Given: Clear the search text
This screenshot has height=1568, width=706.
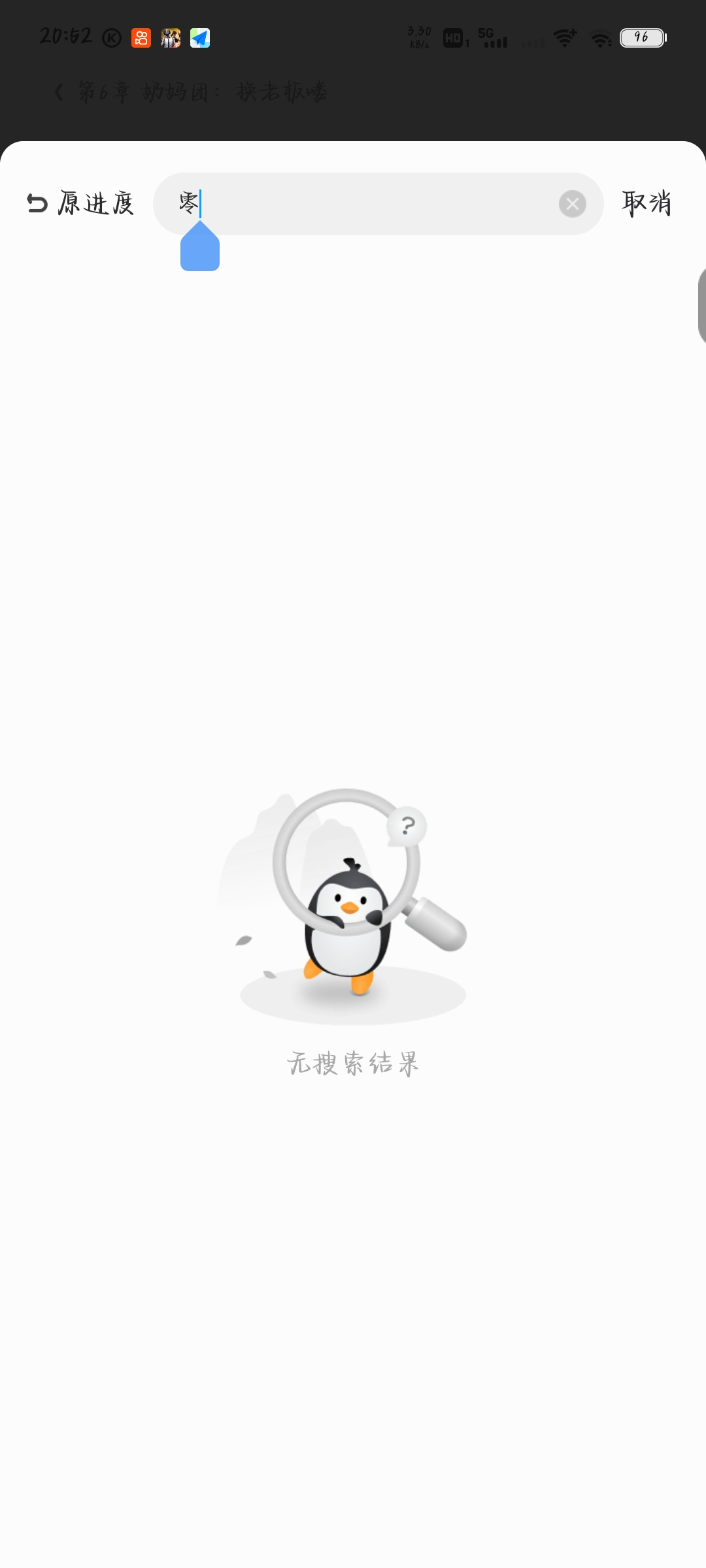Looking at the screenshot, I should click(x=572, y=204).
